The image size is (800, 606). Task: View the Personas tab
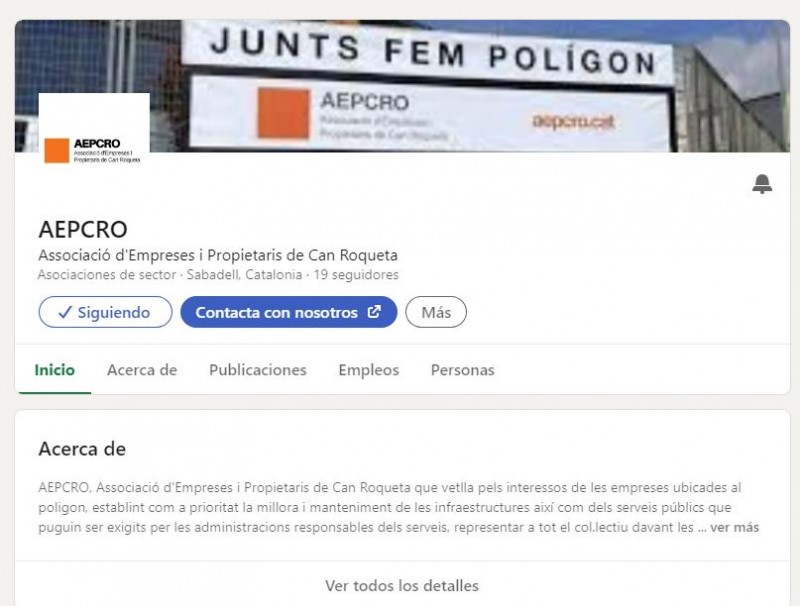462,370
